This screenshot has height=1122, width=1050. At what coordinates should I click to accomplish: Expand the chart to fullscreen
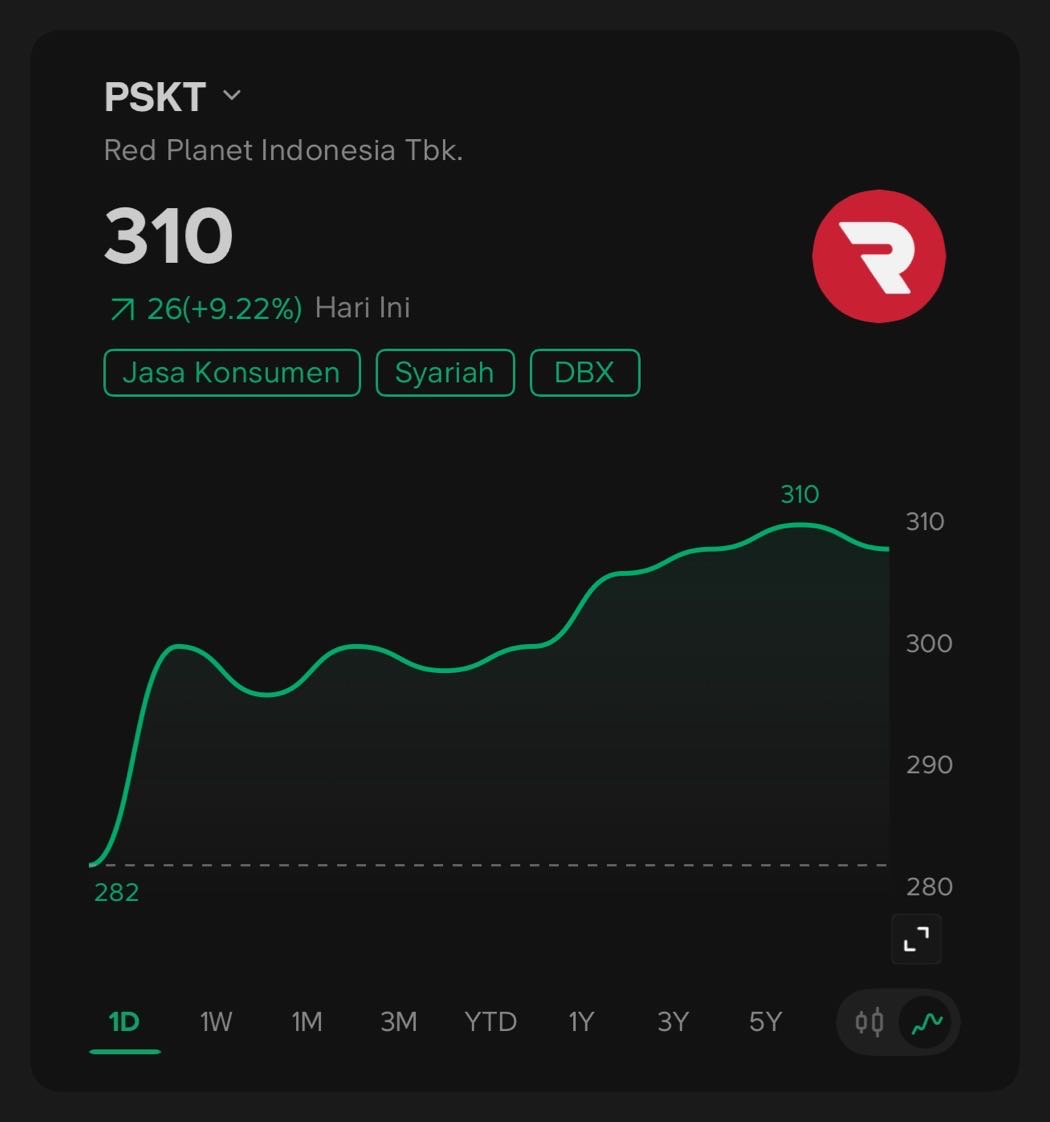[916, 939]
